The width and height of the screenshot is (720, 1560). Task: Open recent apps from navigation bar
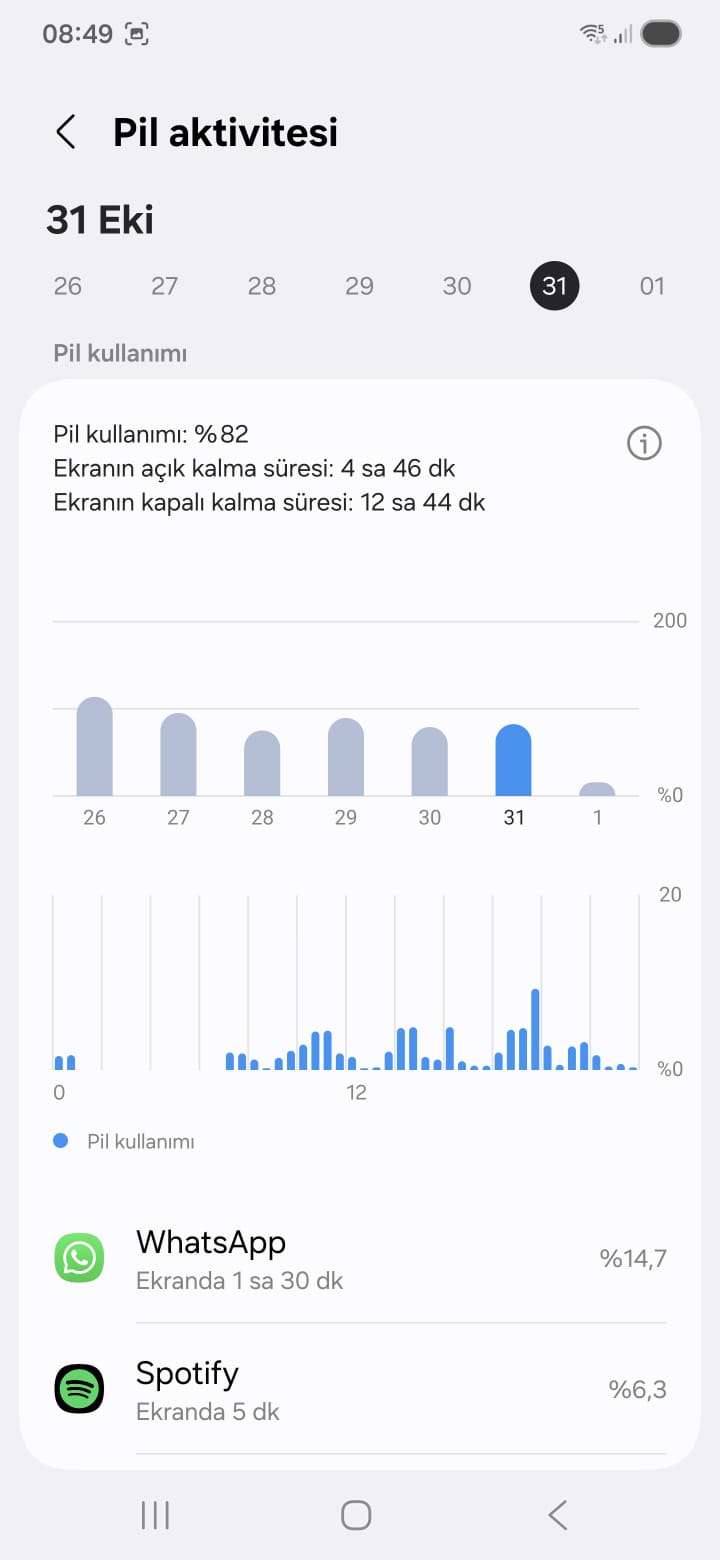155,1515
